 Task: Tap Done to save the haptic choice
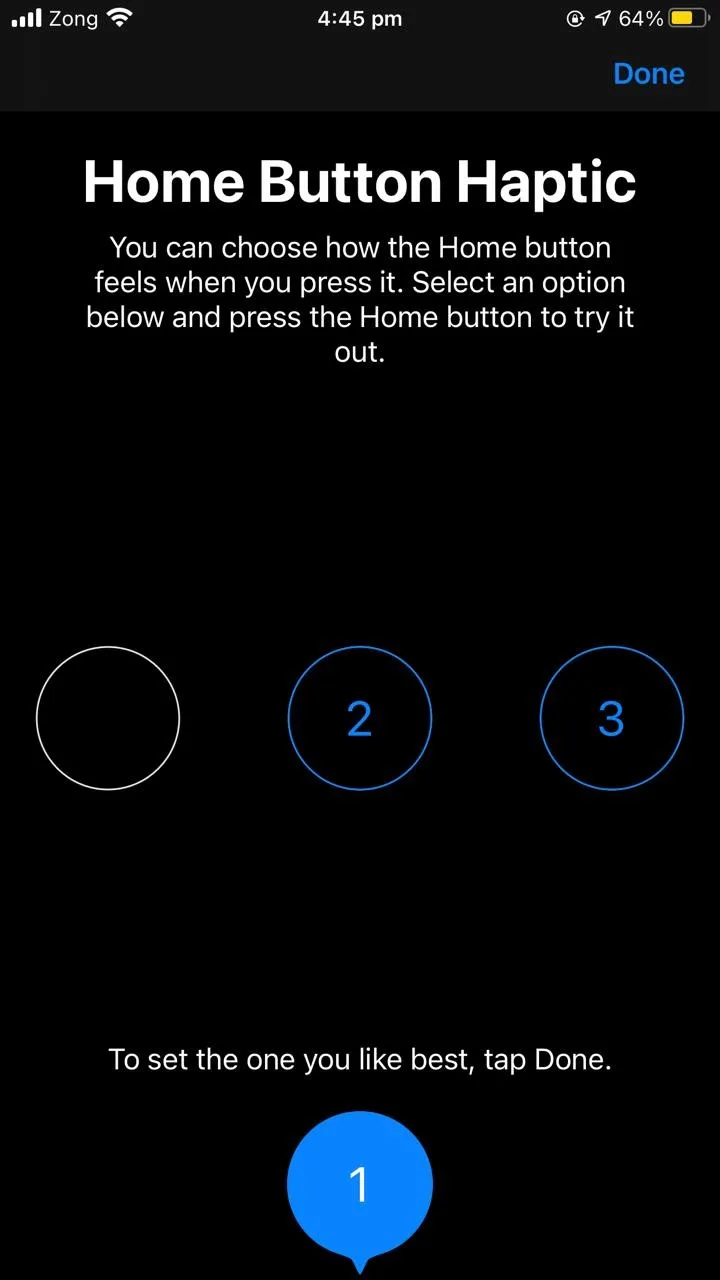click(648, 74)
